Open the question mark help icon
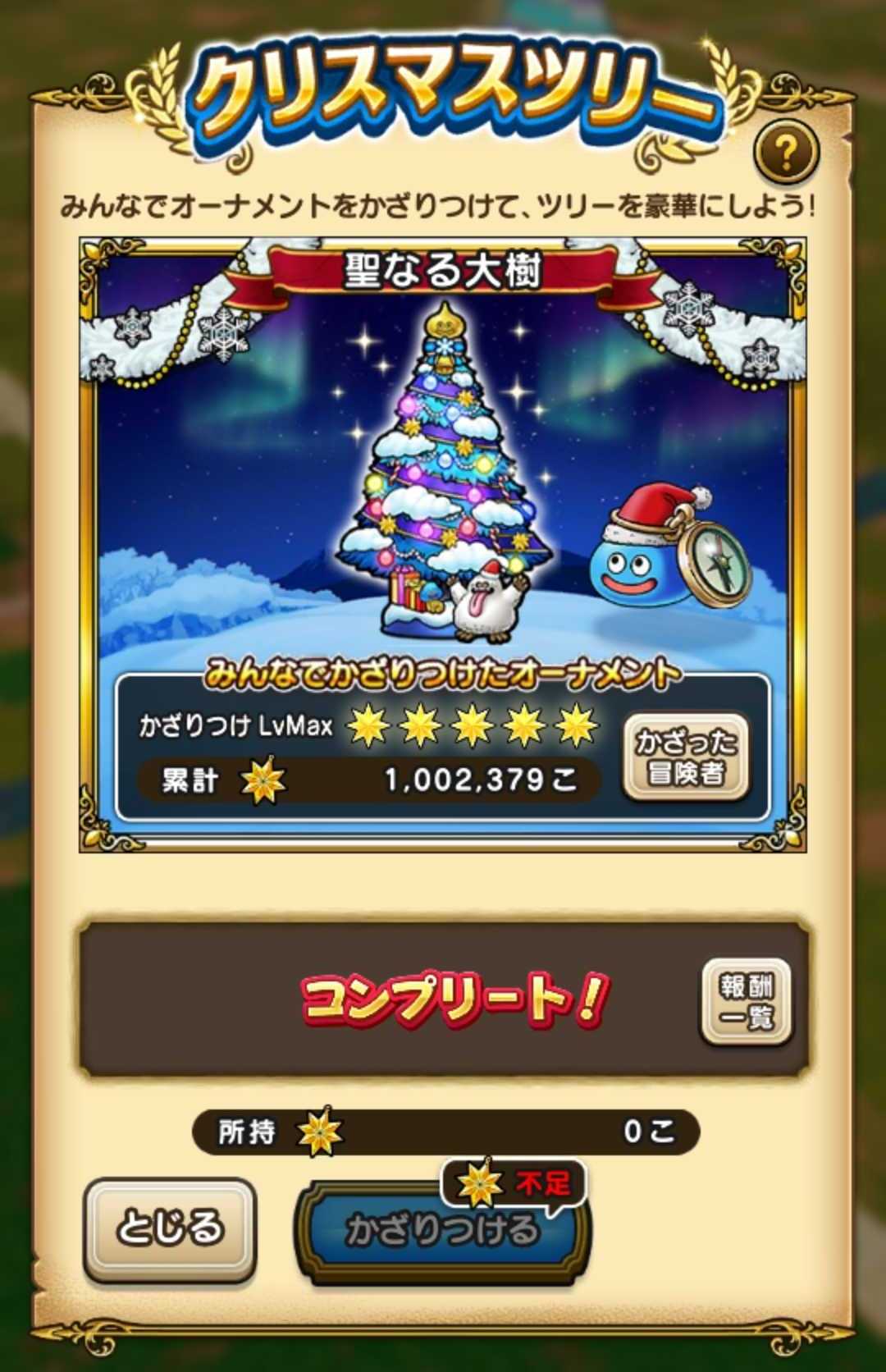The height and width of the screenshot is (1372, 886). tap(785, 153)
